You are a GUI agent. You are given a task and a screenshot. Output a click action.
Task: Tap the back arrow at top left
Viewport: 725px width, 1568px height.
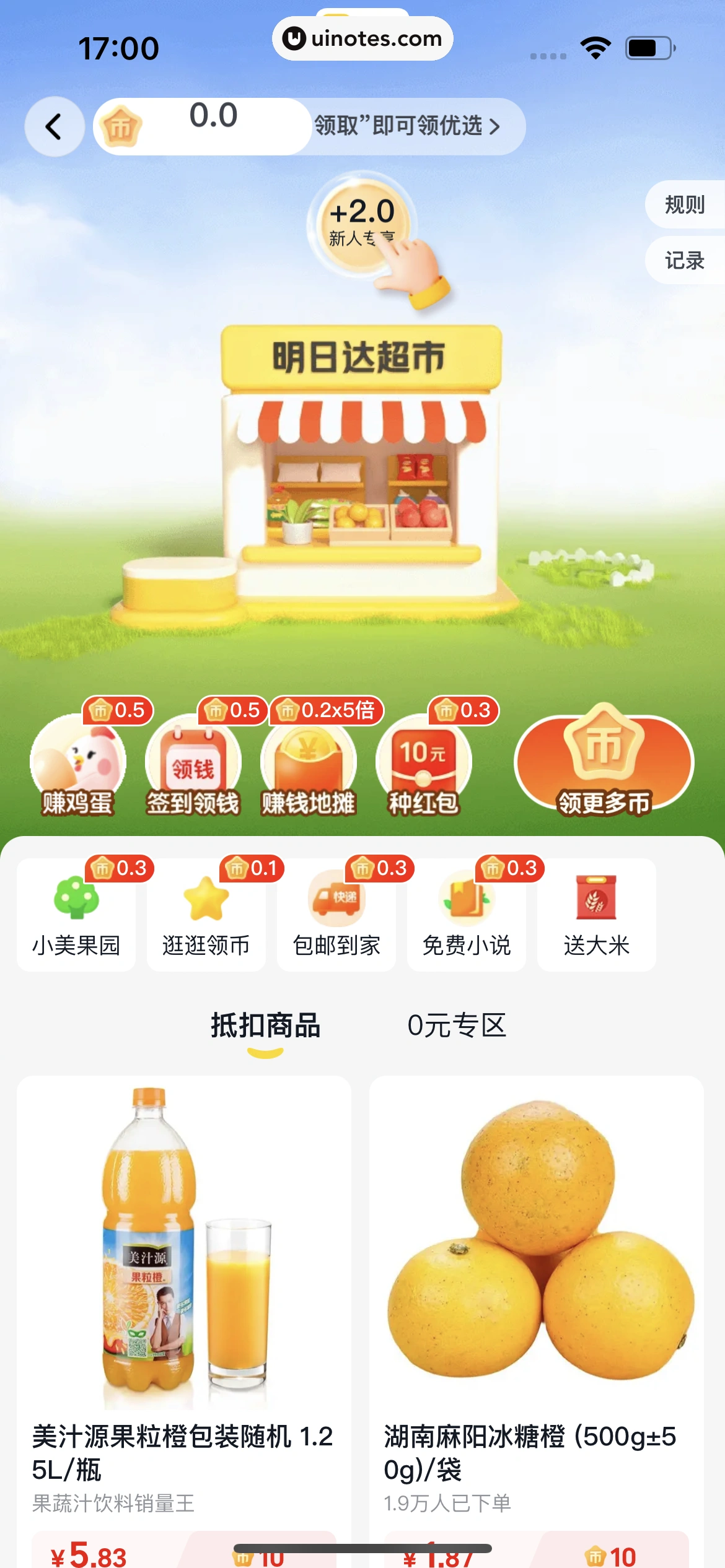pos(53,126)
